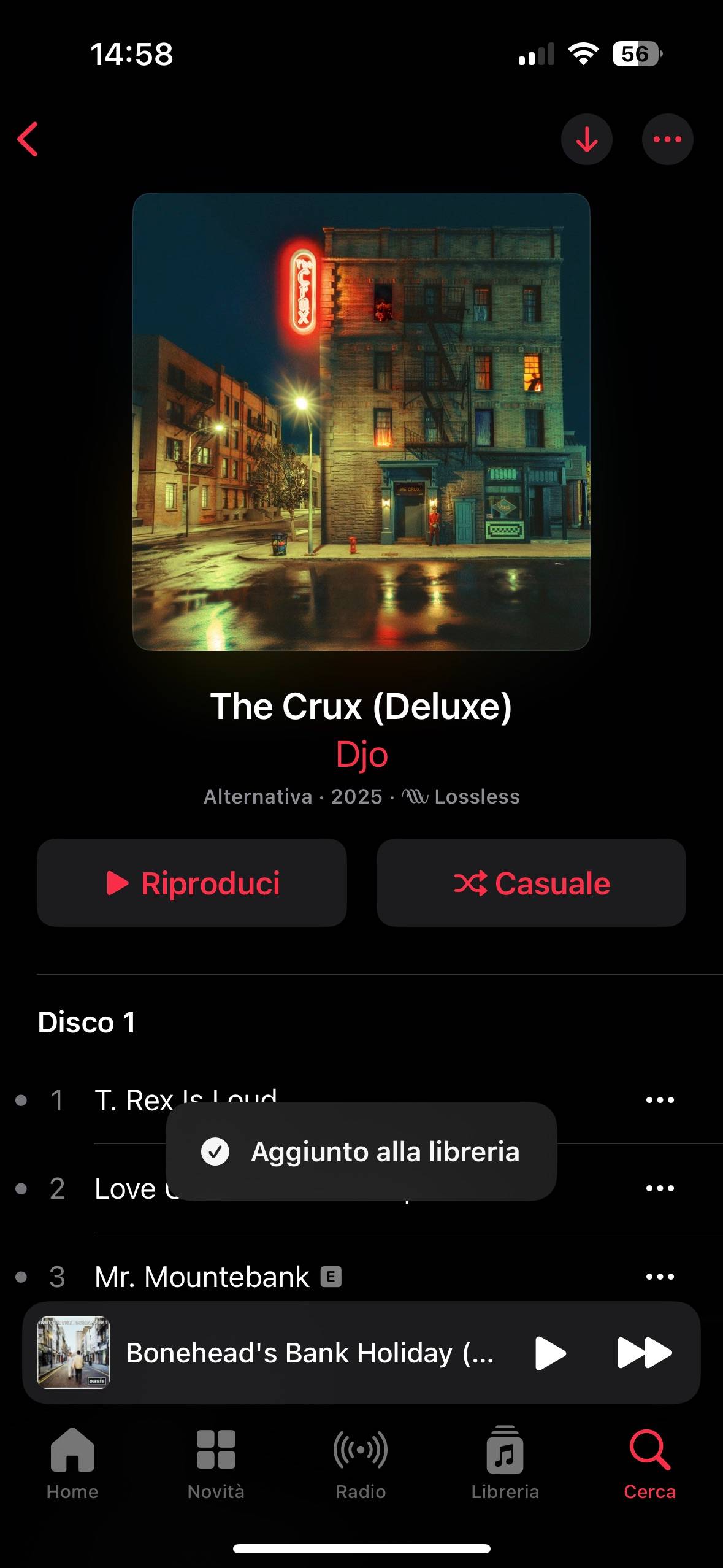Image resolution: width=723 pixels, height=1568 pixels.
Task: Open the album's more options menu
Action: coord(667,139)
